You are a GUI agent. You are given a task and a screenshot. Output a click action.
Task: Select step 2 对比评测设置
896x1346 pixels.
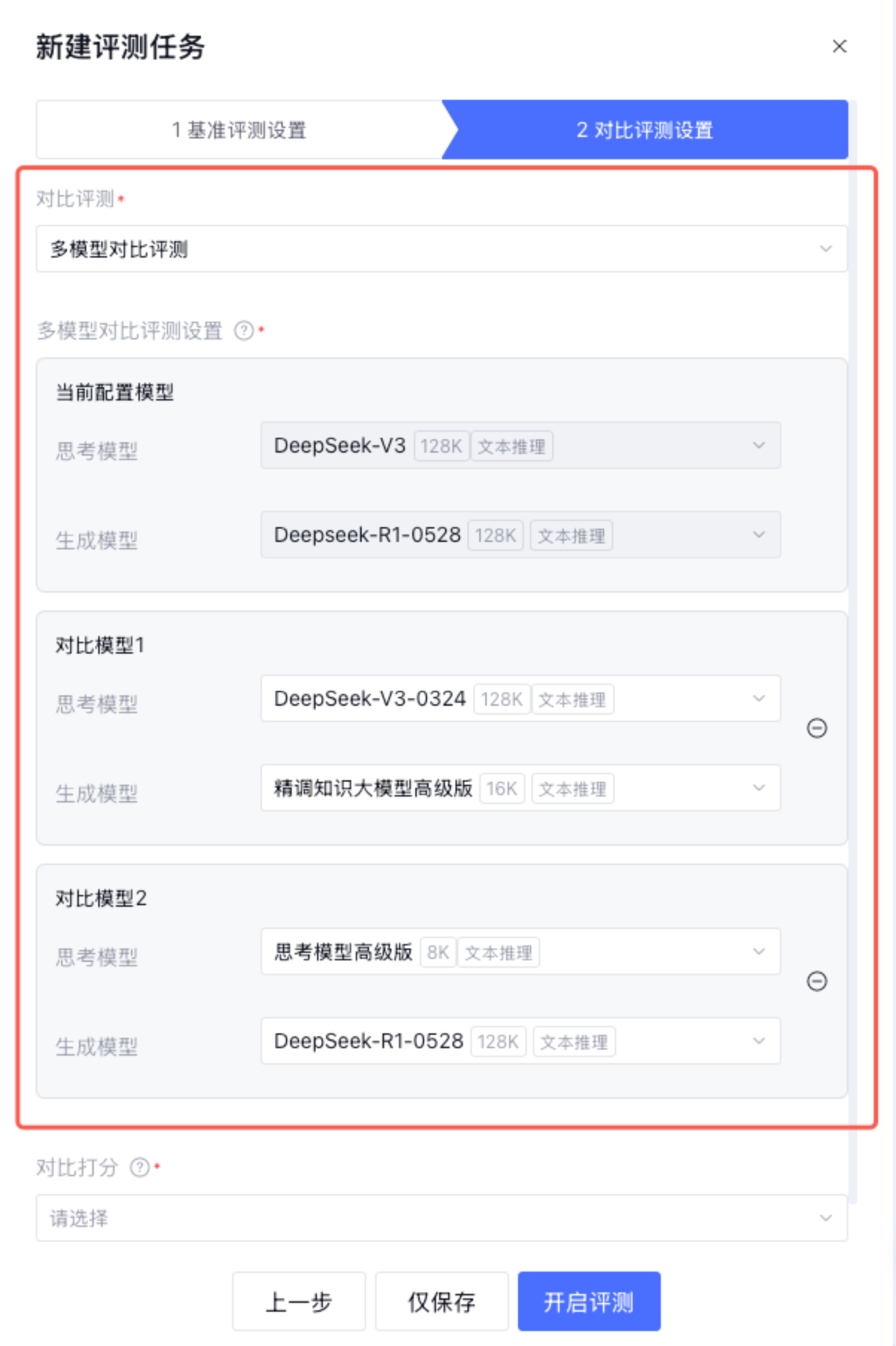pos(644,130)
